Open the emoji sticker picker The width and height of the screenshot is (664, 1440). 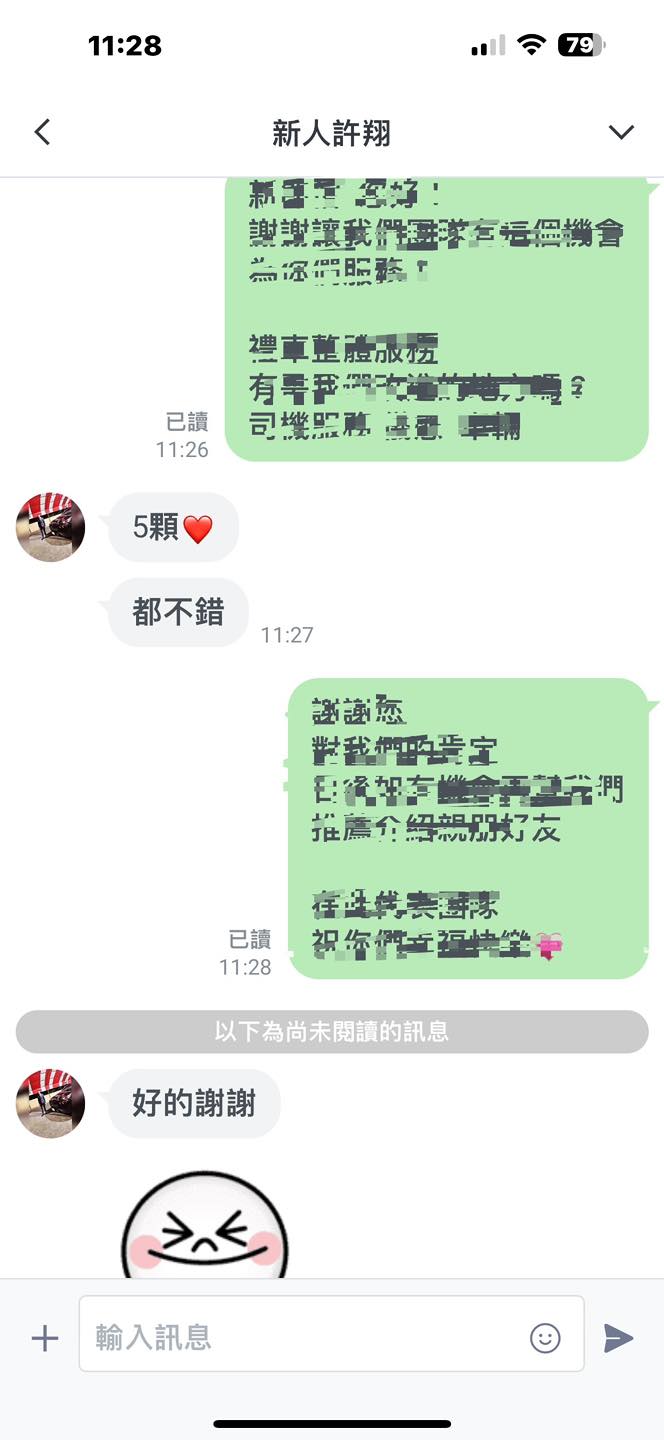pos(545,1338)
